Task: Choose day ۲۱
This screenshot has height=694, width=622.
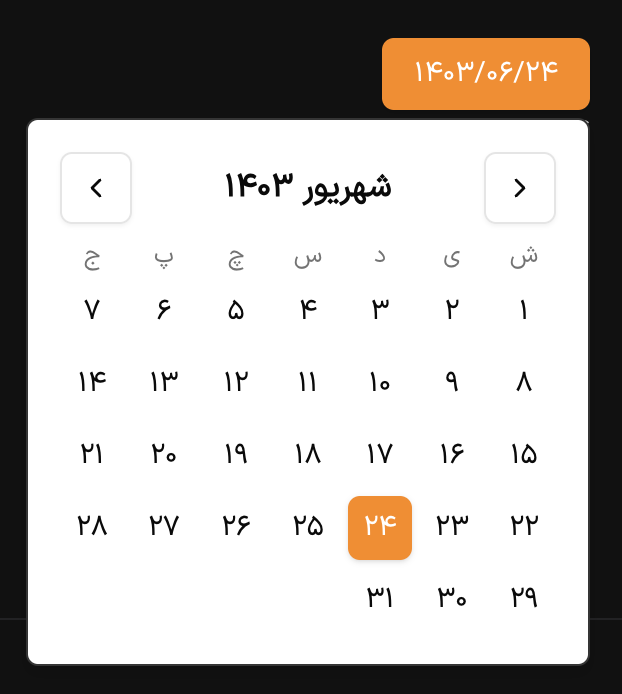Action: [x=92, y=454]
